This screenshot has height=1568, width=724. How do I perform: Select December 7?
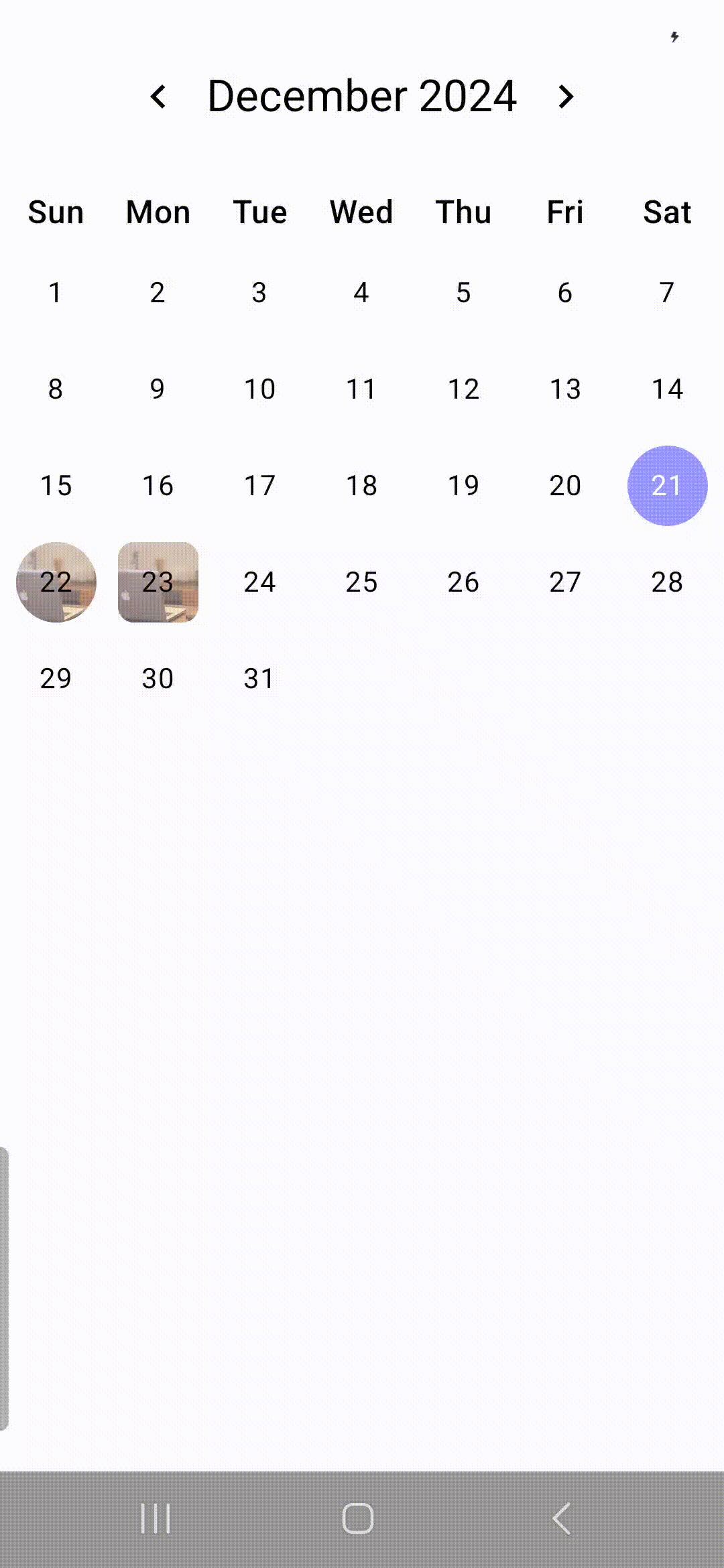[667, 293]
